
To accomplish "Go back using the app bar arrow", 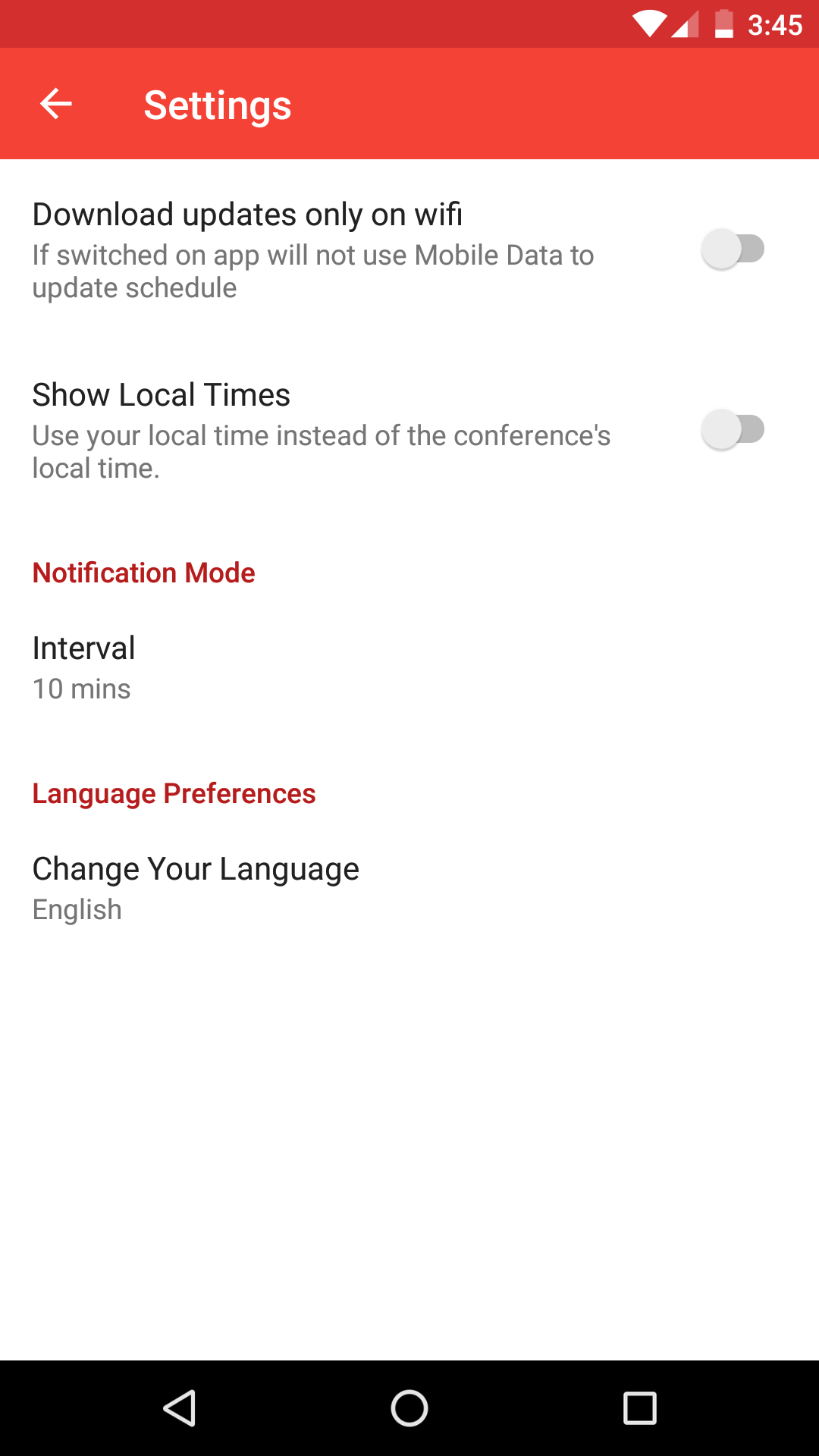I will (56, 104).
